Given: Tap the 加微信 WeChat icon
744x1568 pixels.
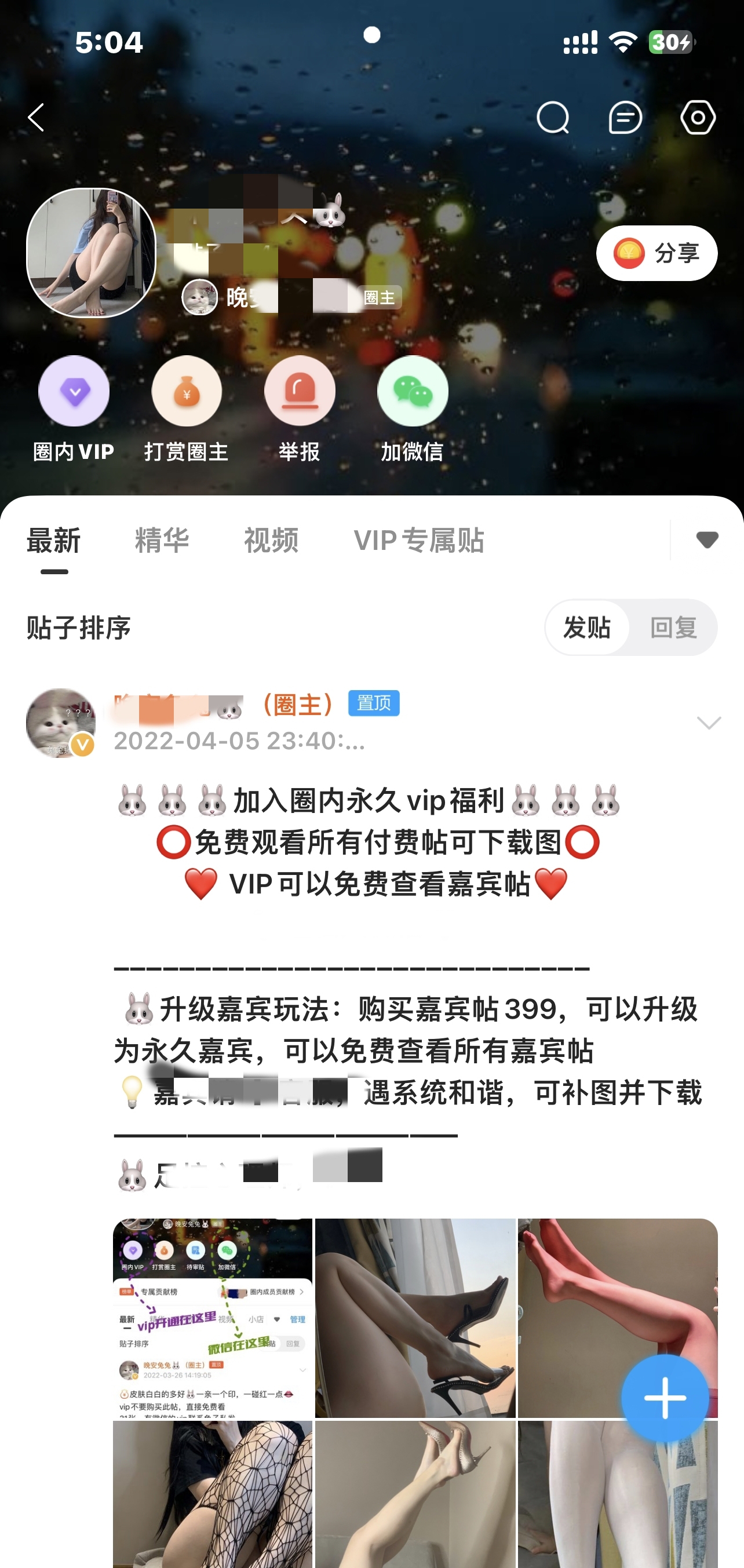Looking at the screenshot, I should (x=412, y=391).
